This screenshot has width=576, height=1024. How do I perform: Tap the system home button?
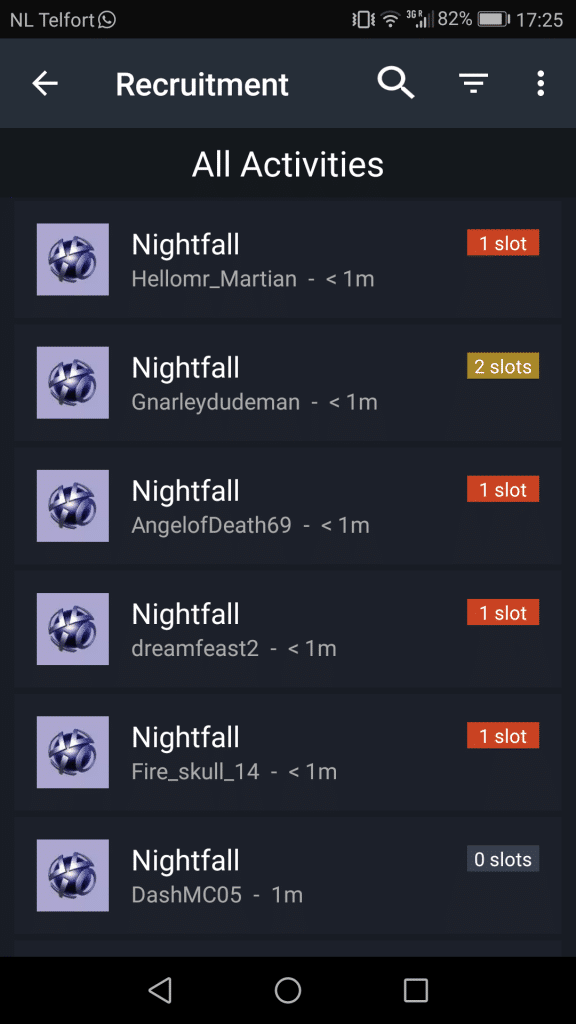287,990
